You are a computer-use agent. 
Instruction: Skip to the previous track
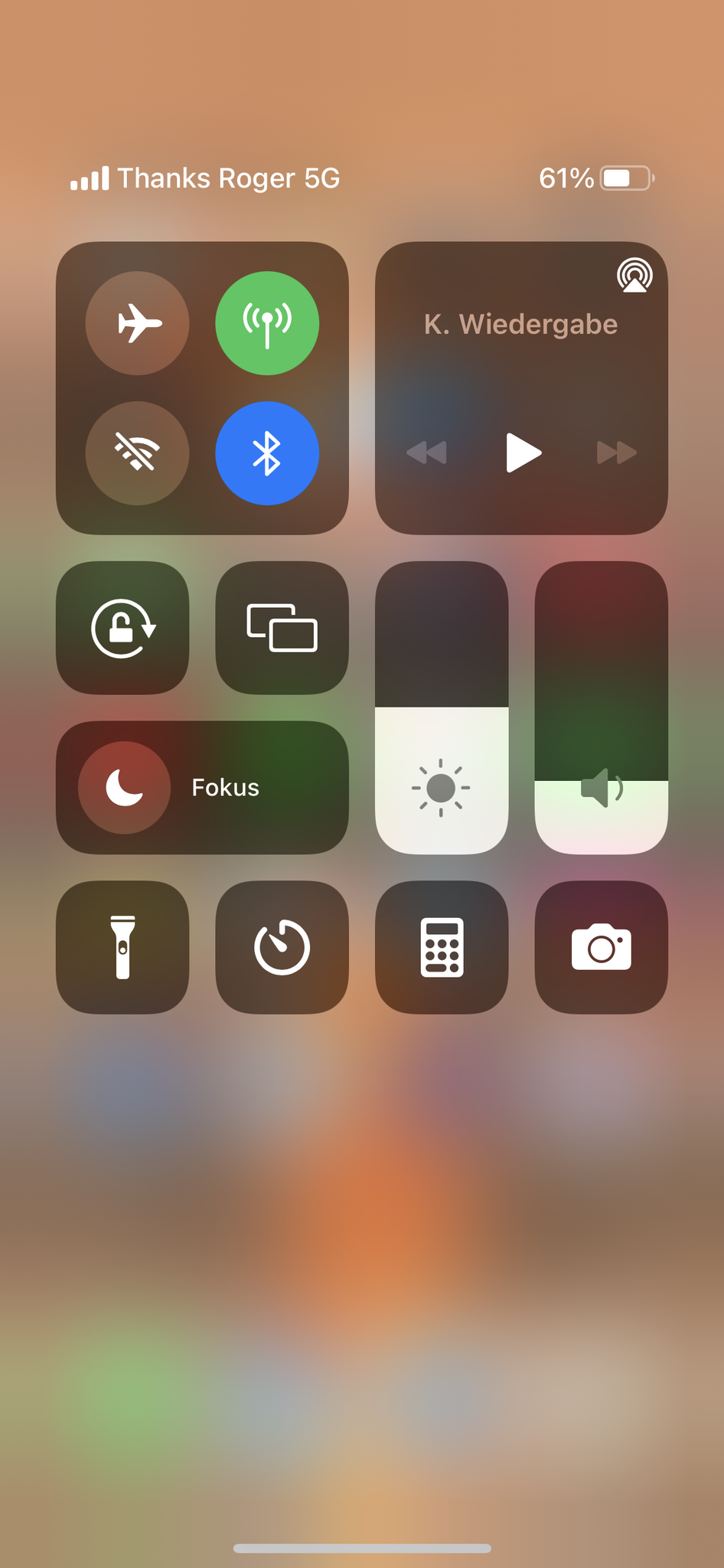click(426, 452)
